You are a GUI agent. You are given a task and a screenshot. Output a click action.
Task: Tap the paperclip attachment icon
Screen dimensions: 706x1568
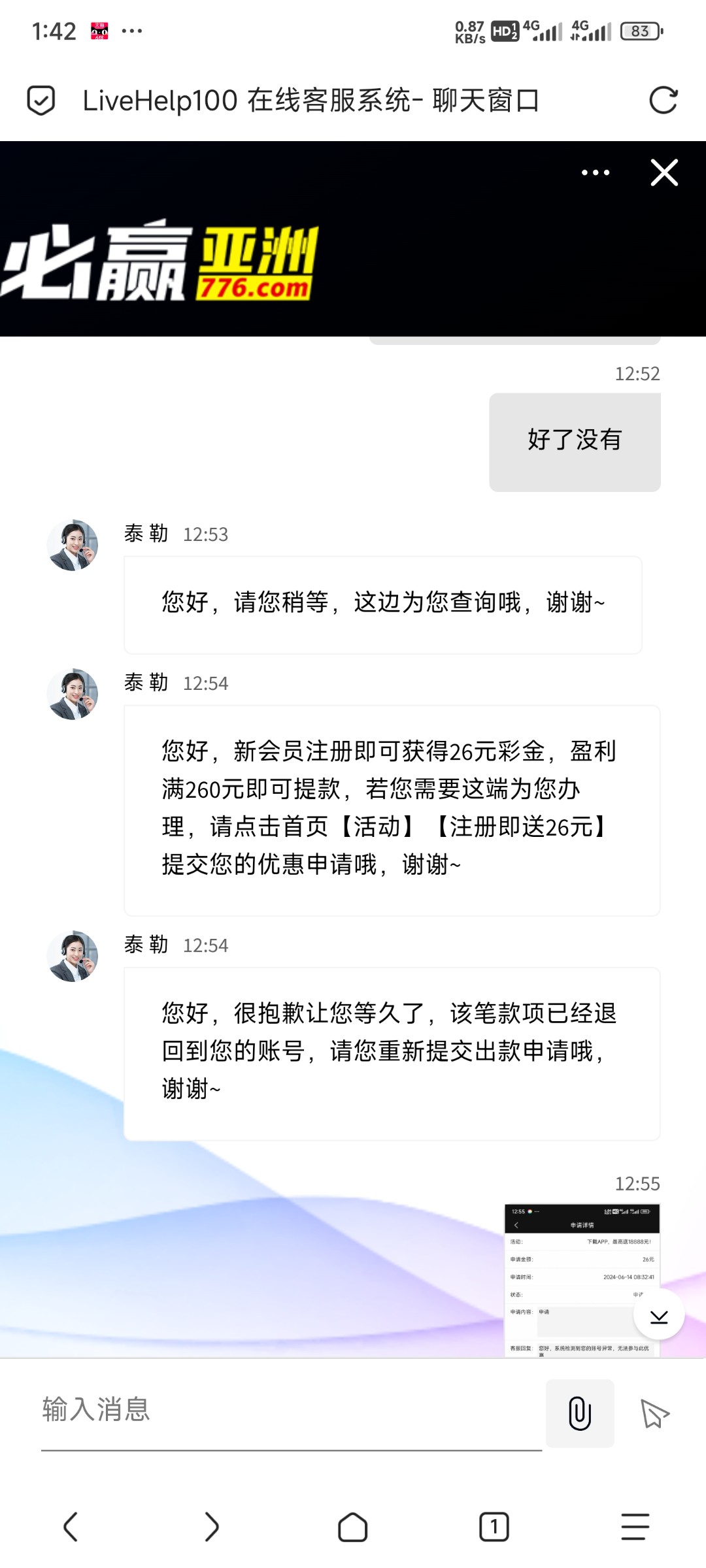pos(579,1413)
